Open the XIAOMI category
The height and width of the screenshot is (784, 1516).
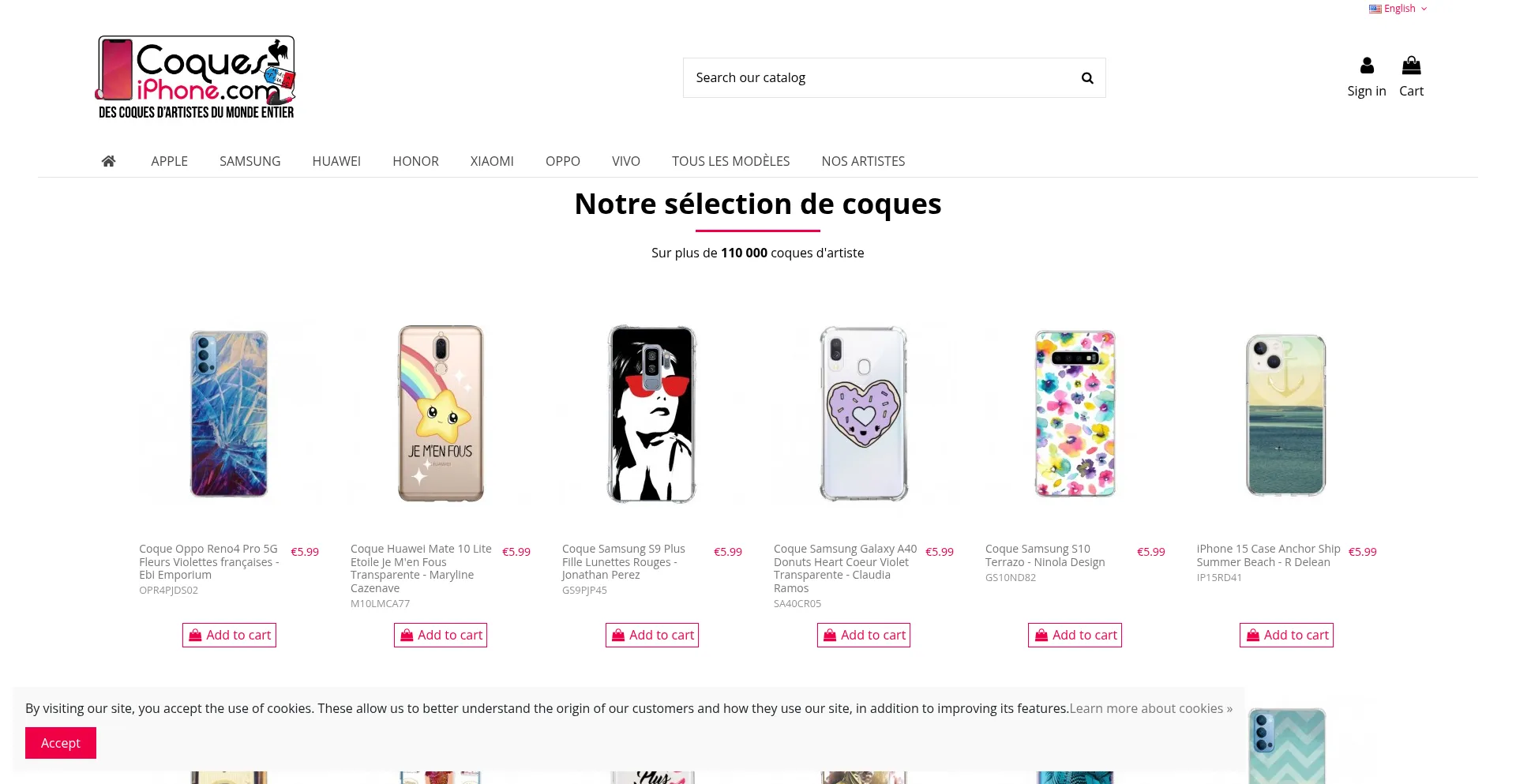492,161
